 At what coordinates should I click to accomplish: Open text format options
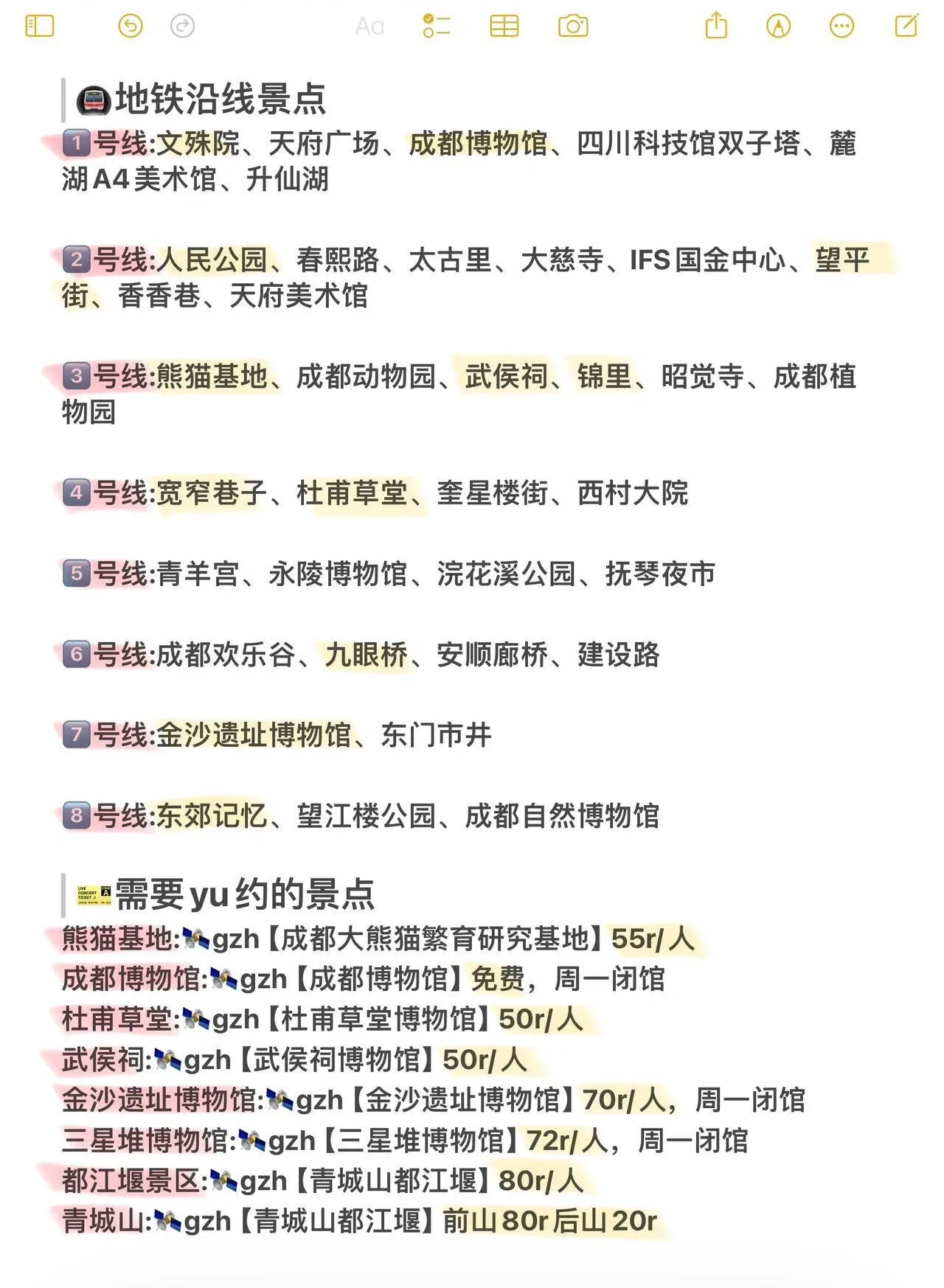(x=369, y=27)
